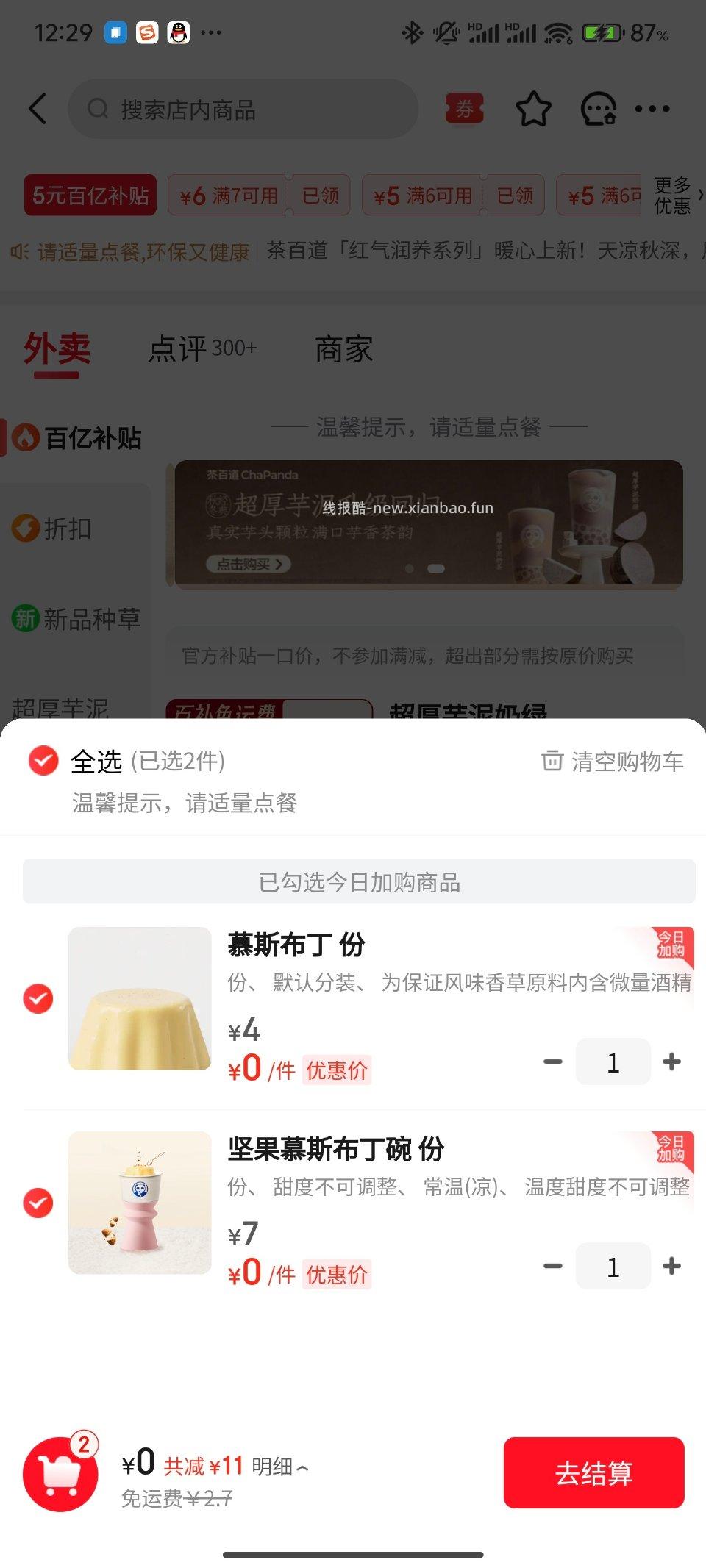This screenshot has height=1568, width=706.
Task: Uncheck the 全选 select-all checkbox
Action: pyautogui.click(x=42, y=761)
